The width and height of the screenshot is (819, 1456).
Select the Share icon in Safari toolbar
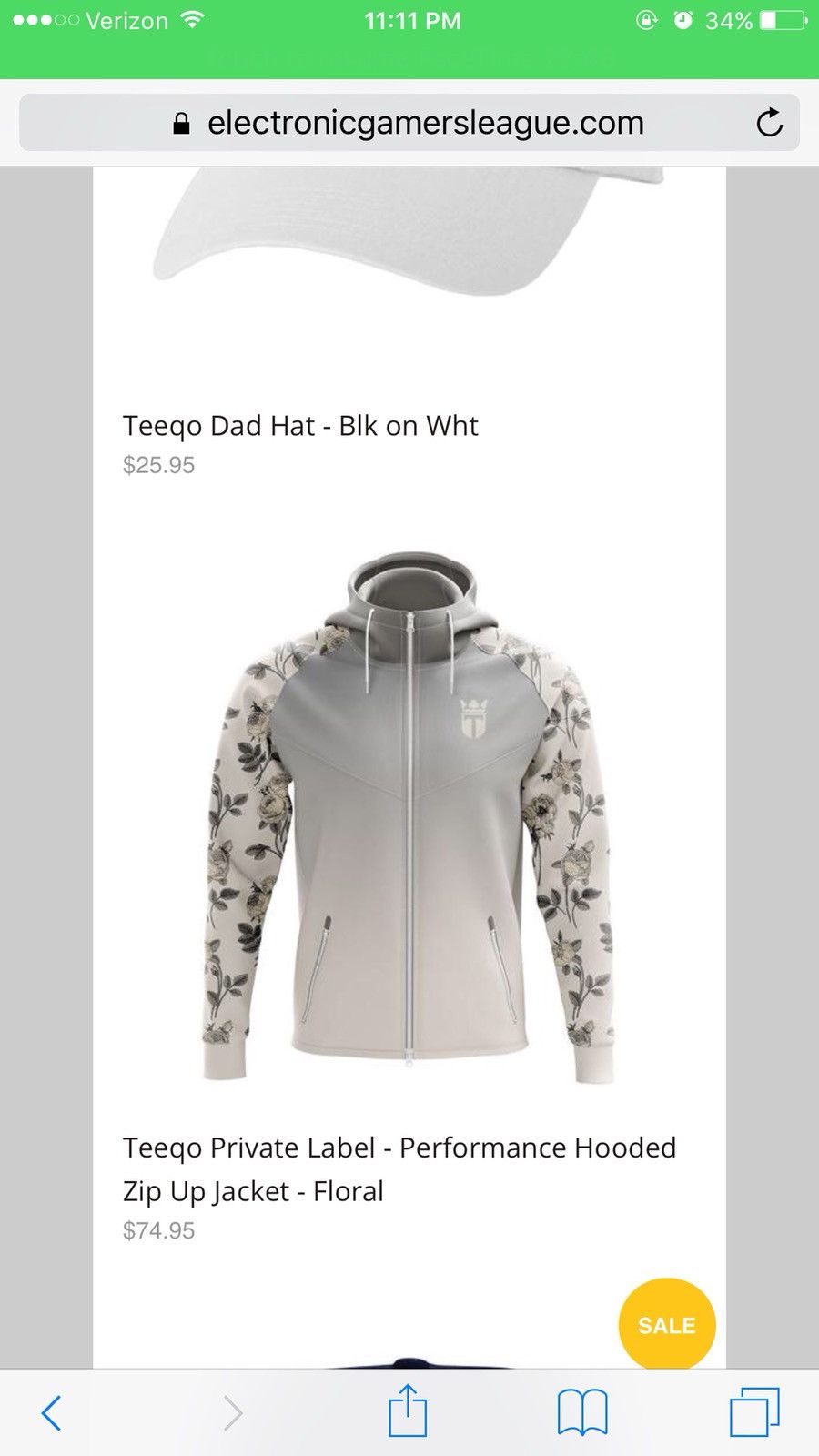click(409, 1410)
